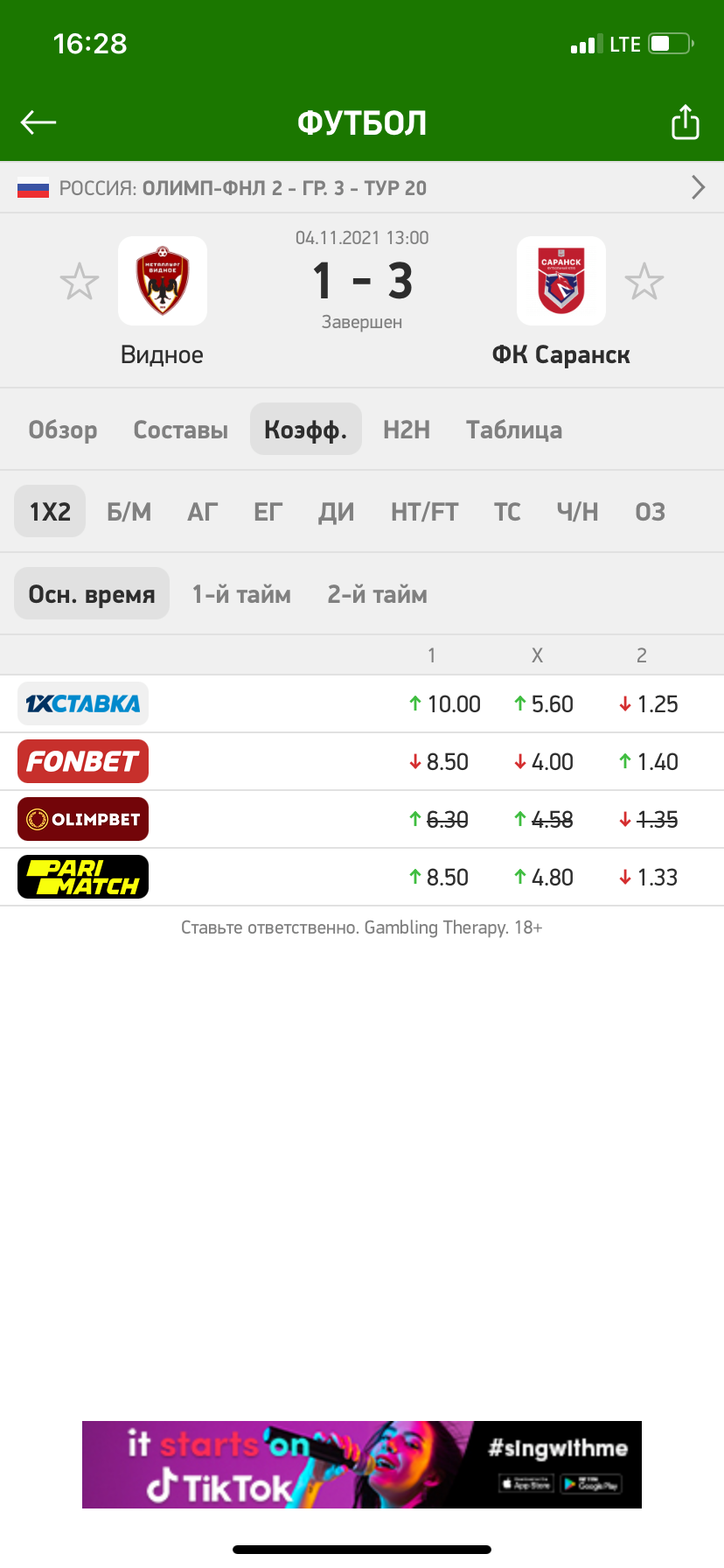This screenshot has width=724, height=1568.
Task: Select the HT/FT odds type
Action: pos(425,512)
